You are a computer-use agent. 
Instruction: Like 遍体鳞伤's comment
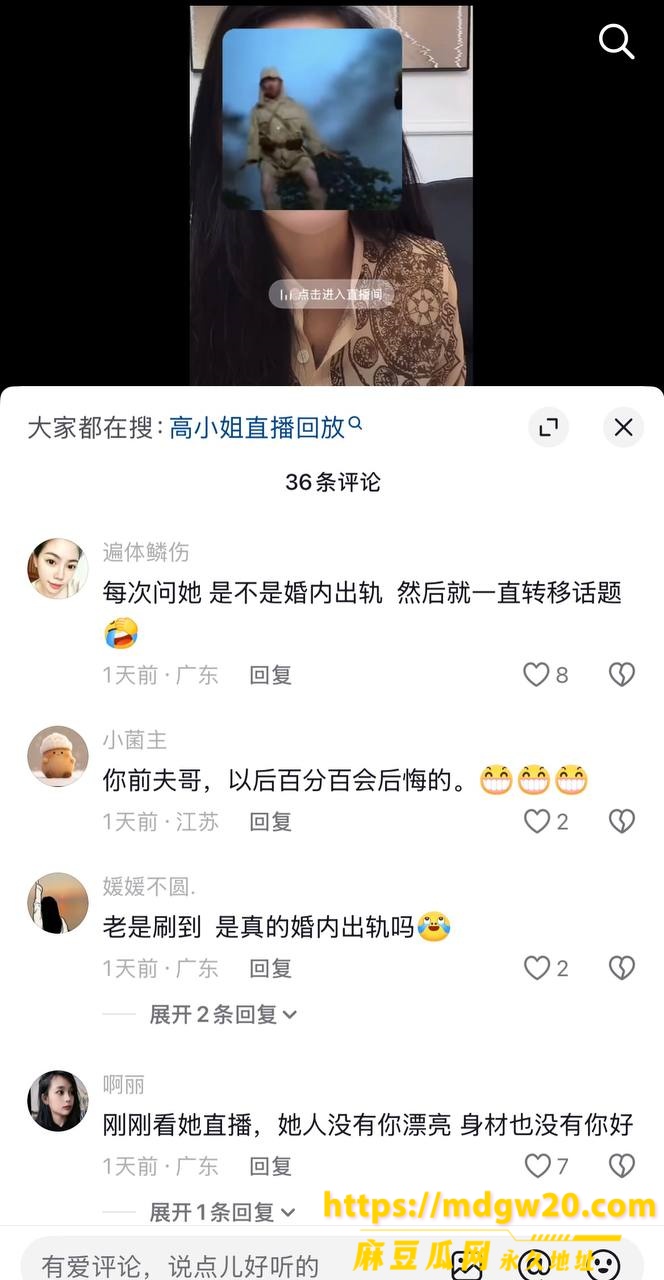[546, 675]
